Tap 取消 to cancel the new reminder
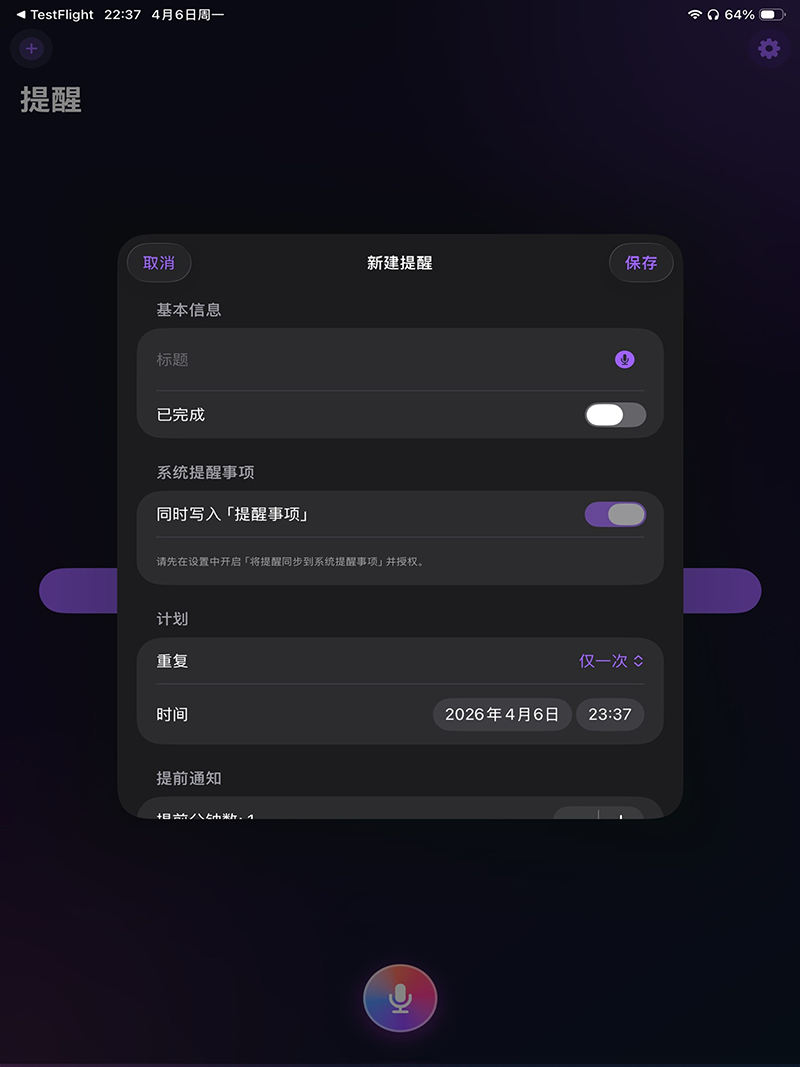This screenshot has height=1067, width=800. tap(159, 263)
